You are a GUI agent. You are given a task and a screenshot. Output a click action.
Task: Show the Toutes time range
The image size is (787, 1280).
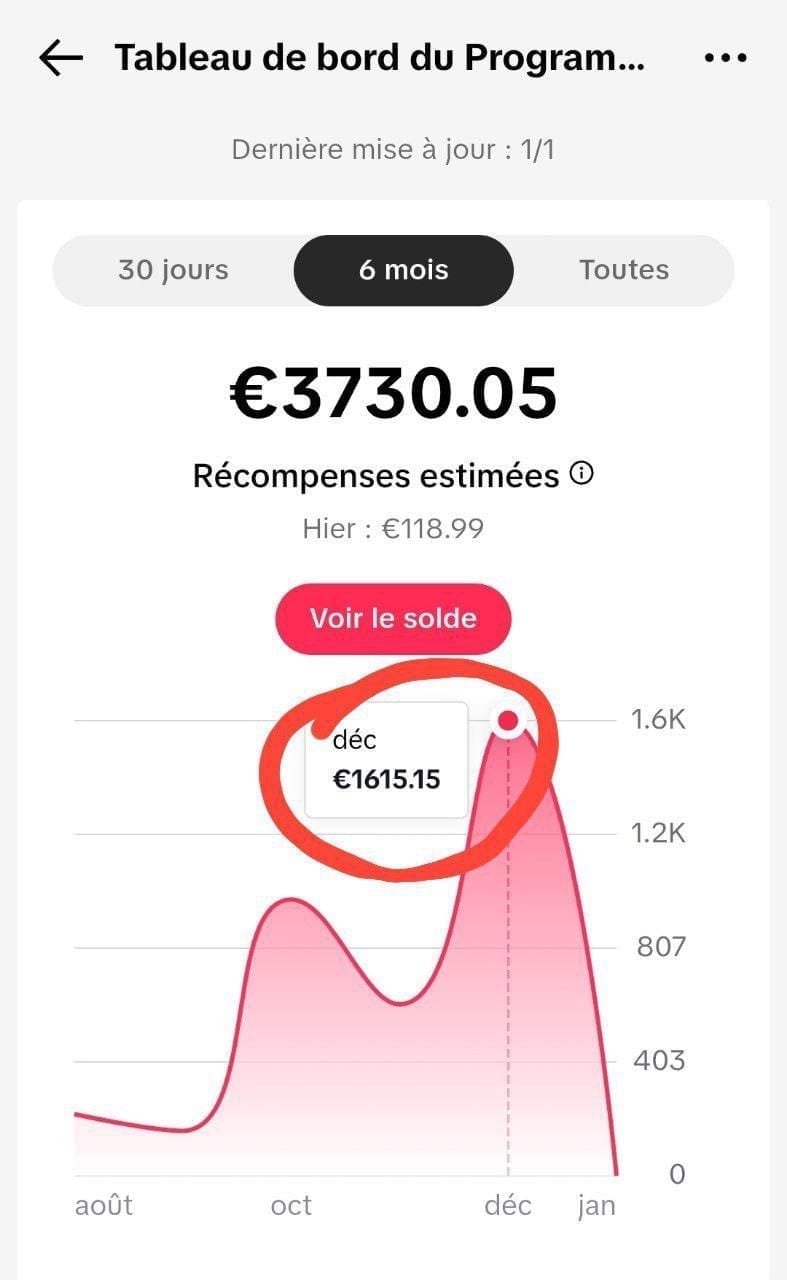pos(624,270)
